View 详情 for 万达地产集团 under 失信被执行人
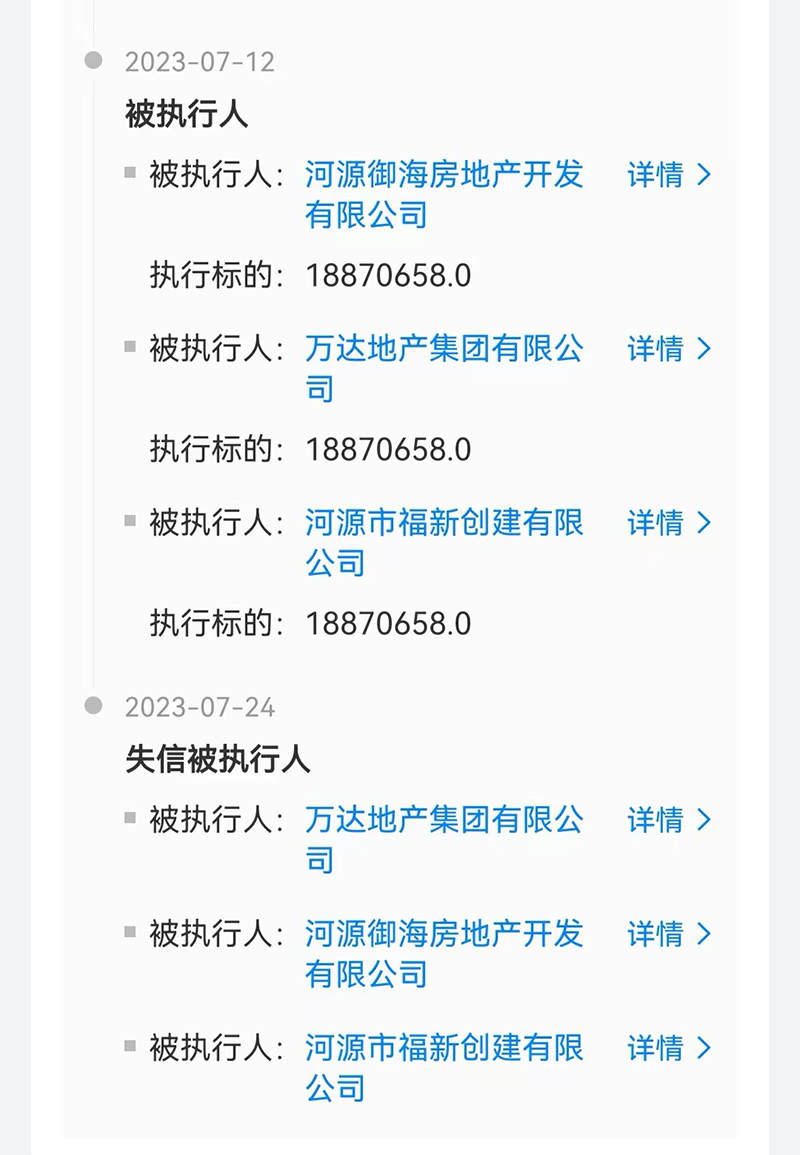This screenshot has width=800, height=1155. [668, 821]
